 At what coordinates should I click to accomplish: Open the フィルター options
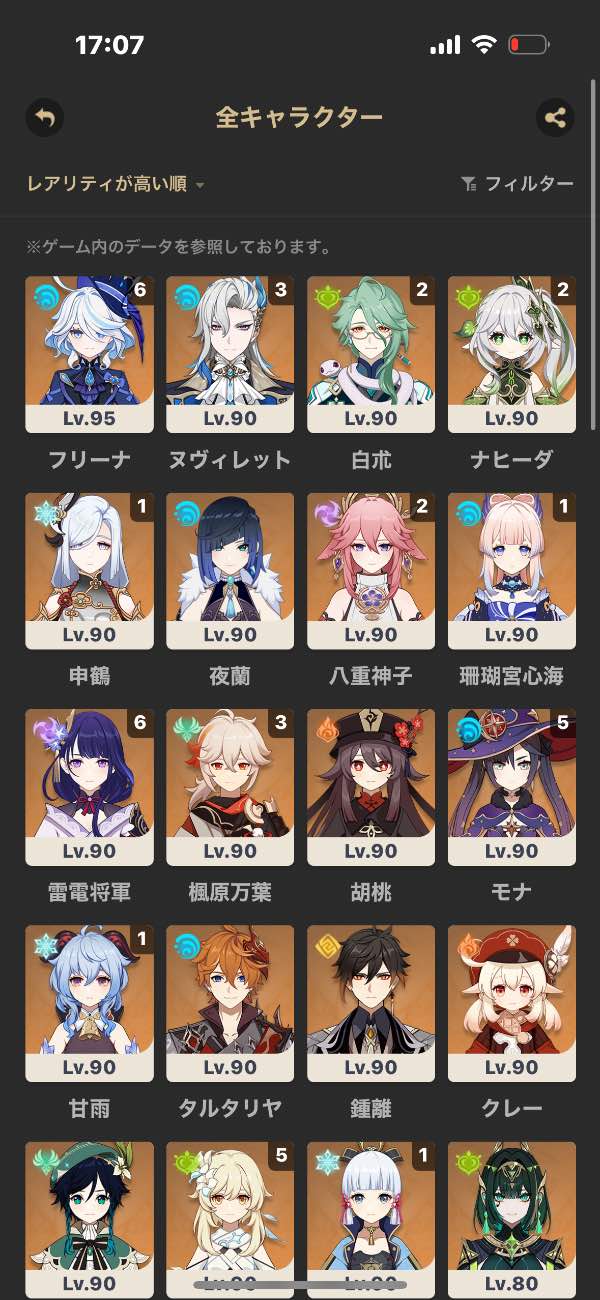pyautogui.click(x=517, y=184)
